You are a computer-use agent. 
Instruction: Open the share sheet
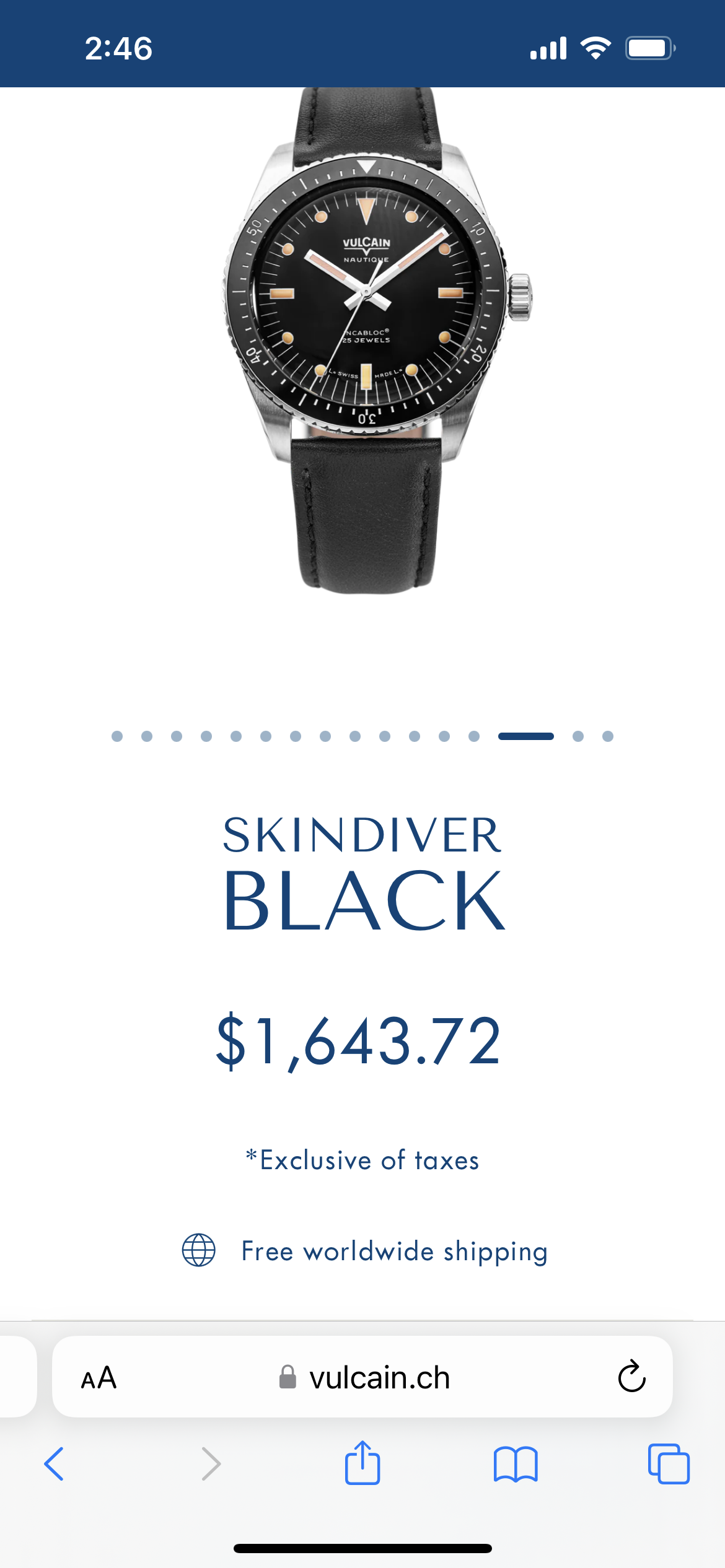(x=362, y=1463)
